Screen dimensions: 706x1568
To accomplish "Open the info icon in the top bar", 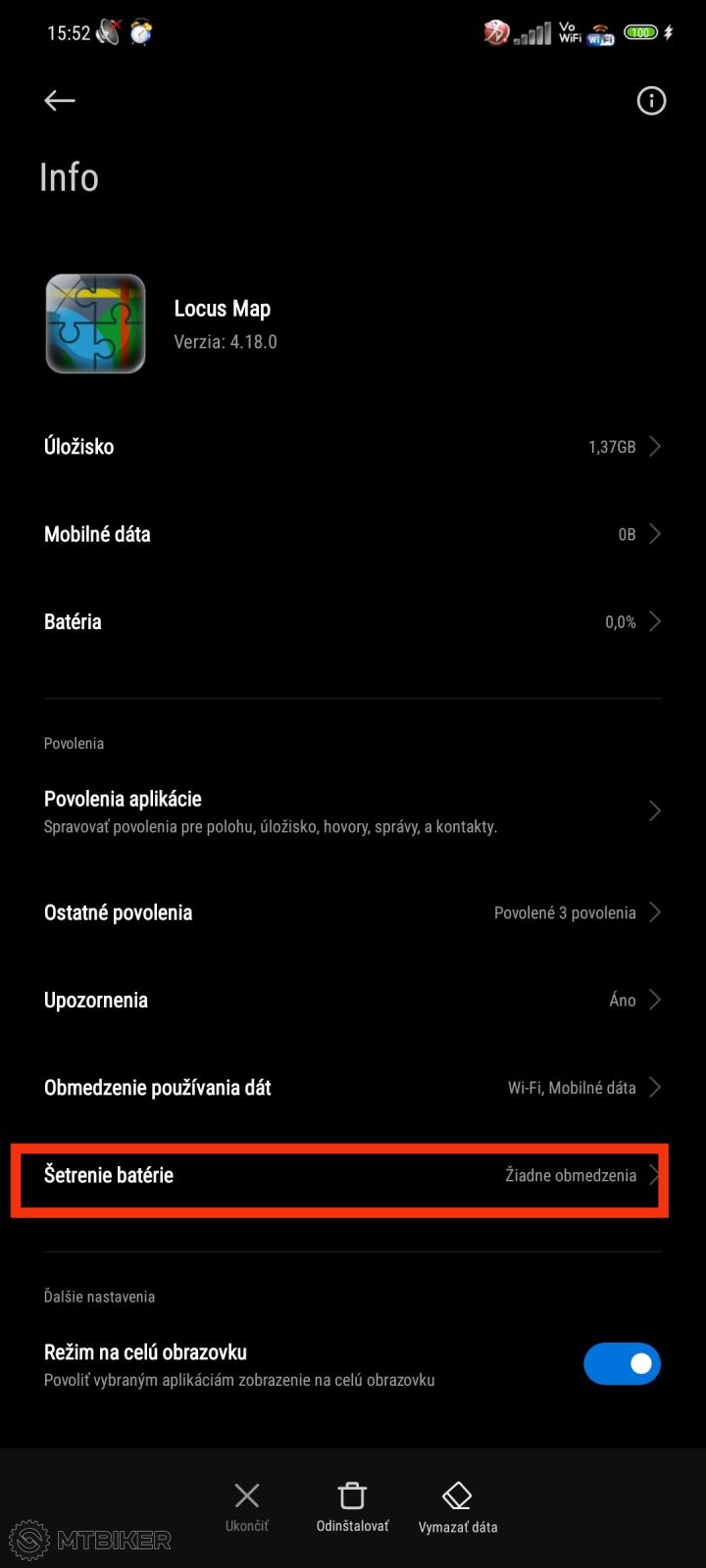I will (x=651, y=101).
